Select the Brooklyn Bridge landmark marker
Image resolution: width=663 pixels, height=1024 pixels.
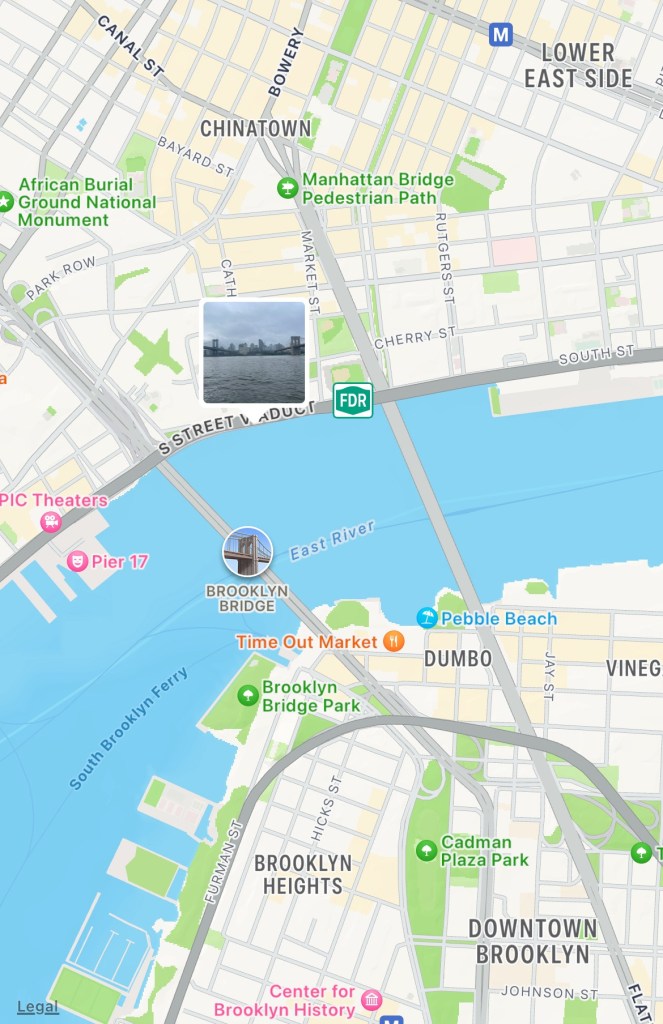tap(247, 552)
